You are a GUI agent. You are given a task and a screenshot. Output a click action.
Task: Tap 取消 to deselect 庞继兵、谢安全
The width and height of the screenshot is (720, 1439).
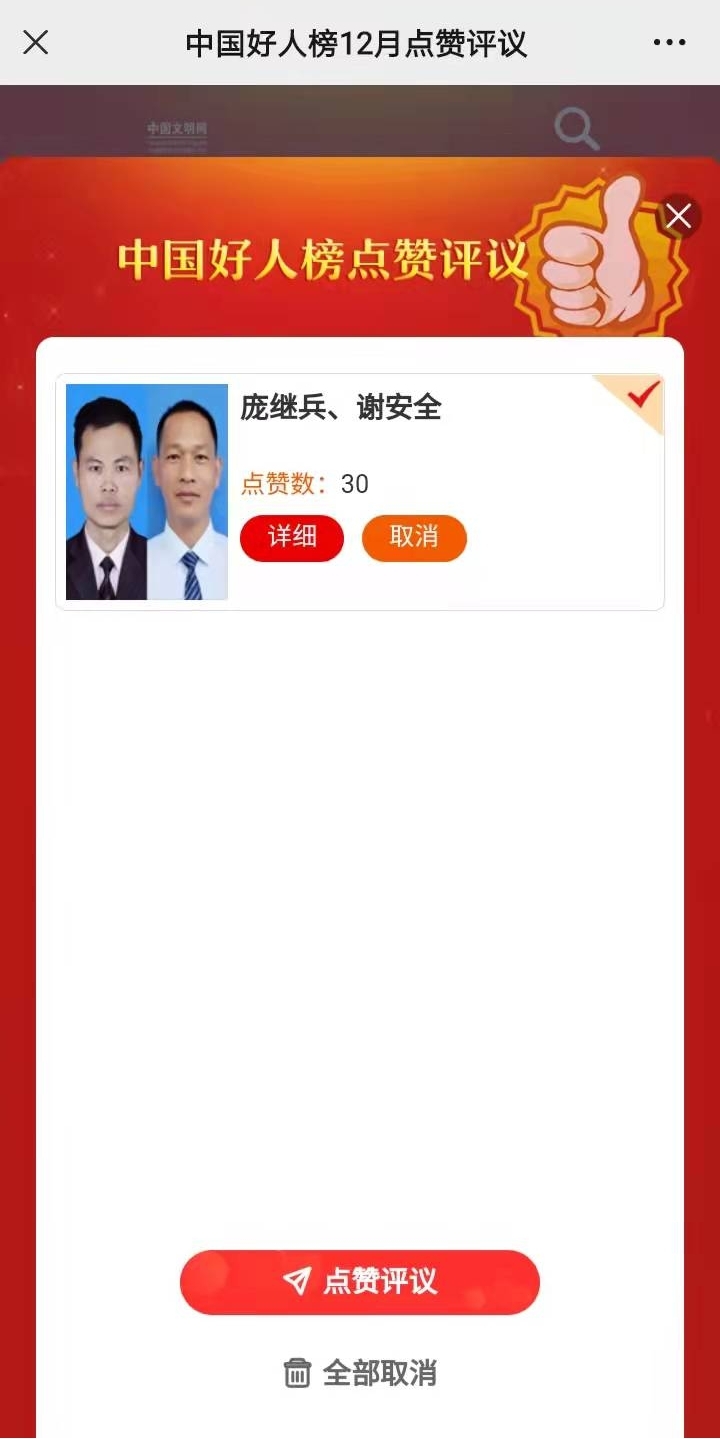pos(414,538)
